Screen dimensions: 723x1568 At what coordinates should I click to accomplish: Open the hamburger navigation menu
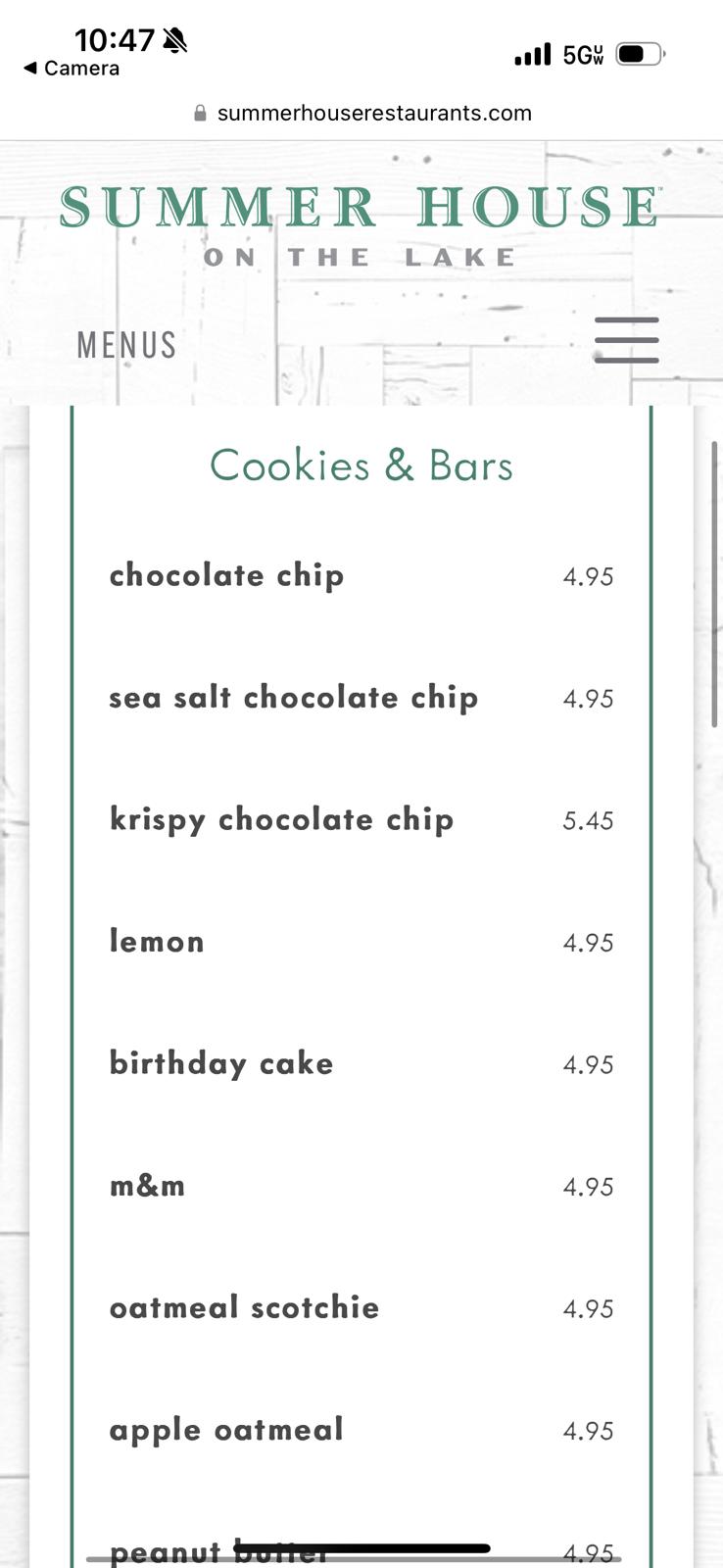click(x=626, y=340)
